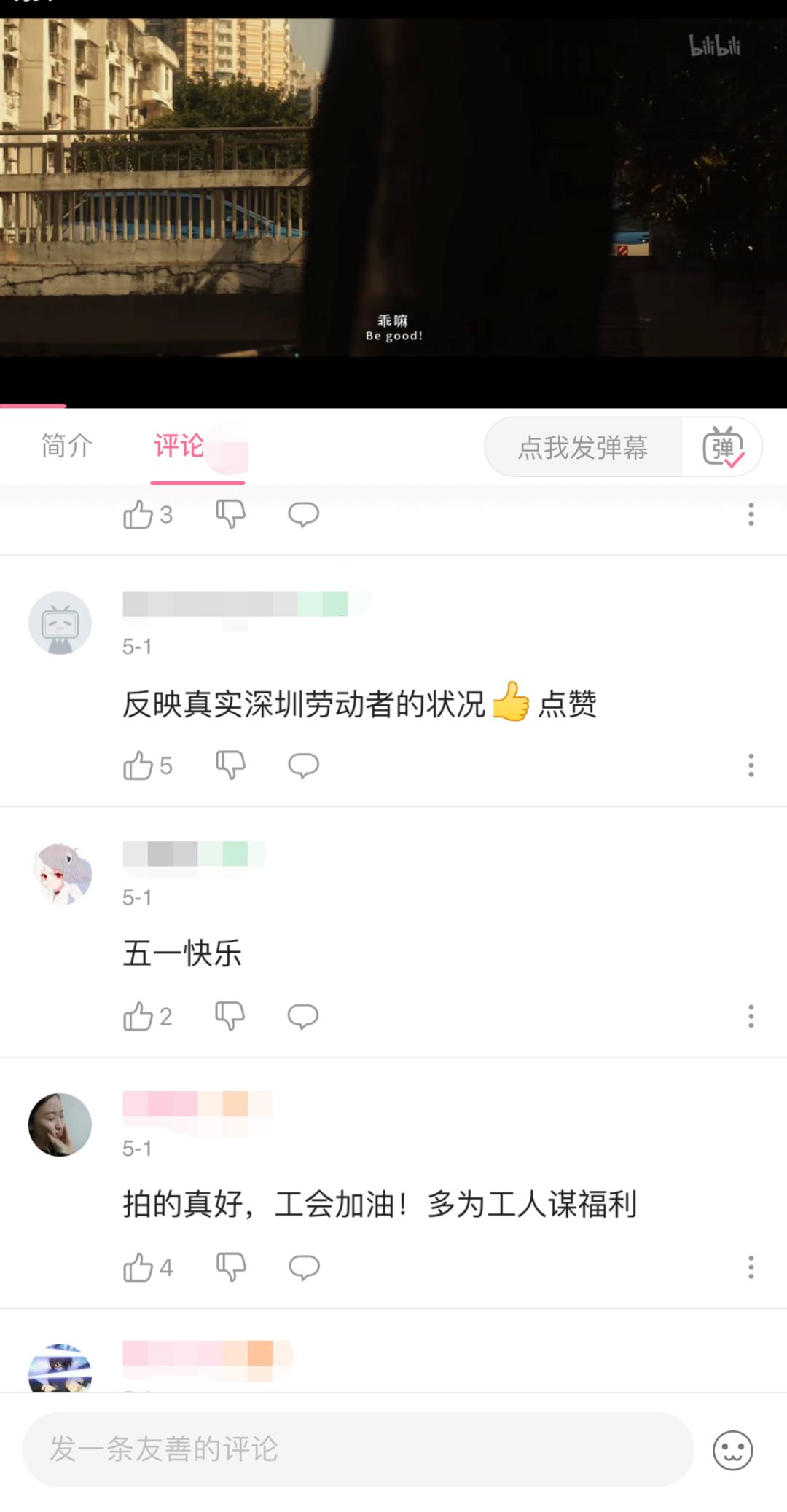Like the 五一快乐 comment
This screenshot has height=1512, width=787.
tap(138, 1016)
